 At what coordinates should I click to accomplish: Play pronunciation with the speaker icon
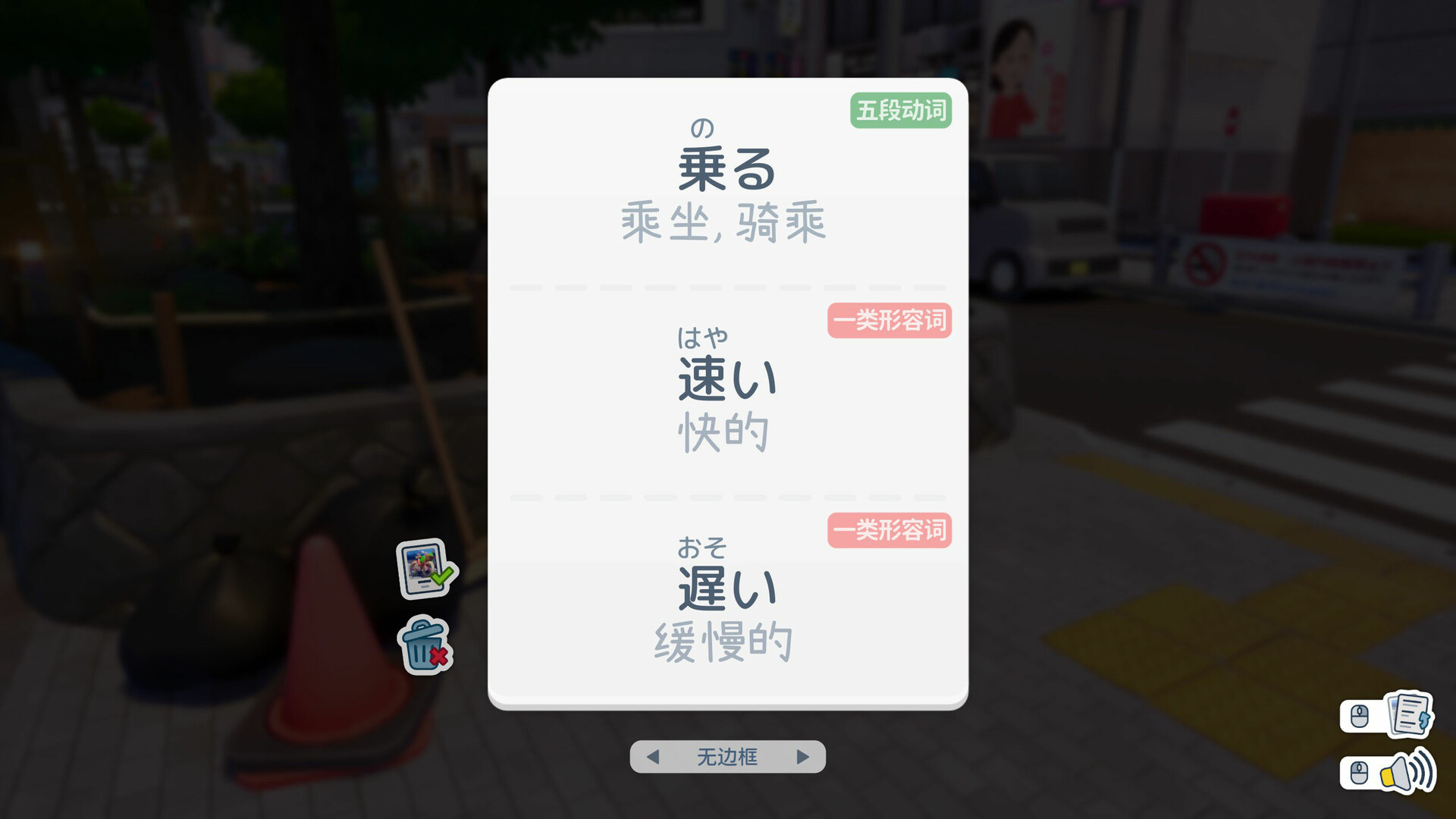pos(1407,773)
